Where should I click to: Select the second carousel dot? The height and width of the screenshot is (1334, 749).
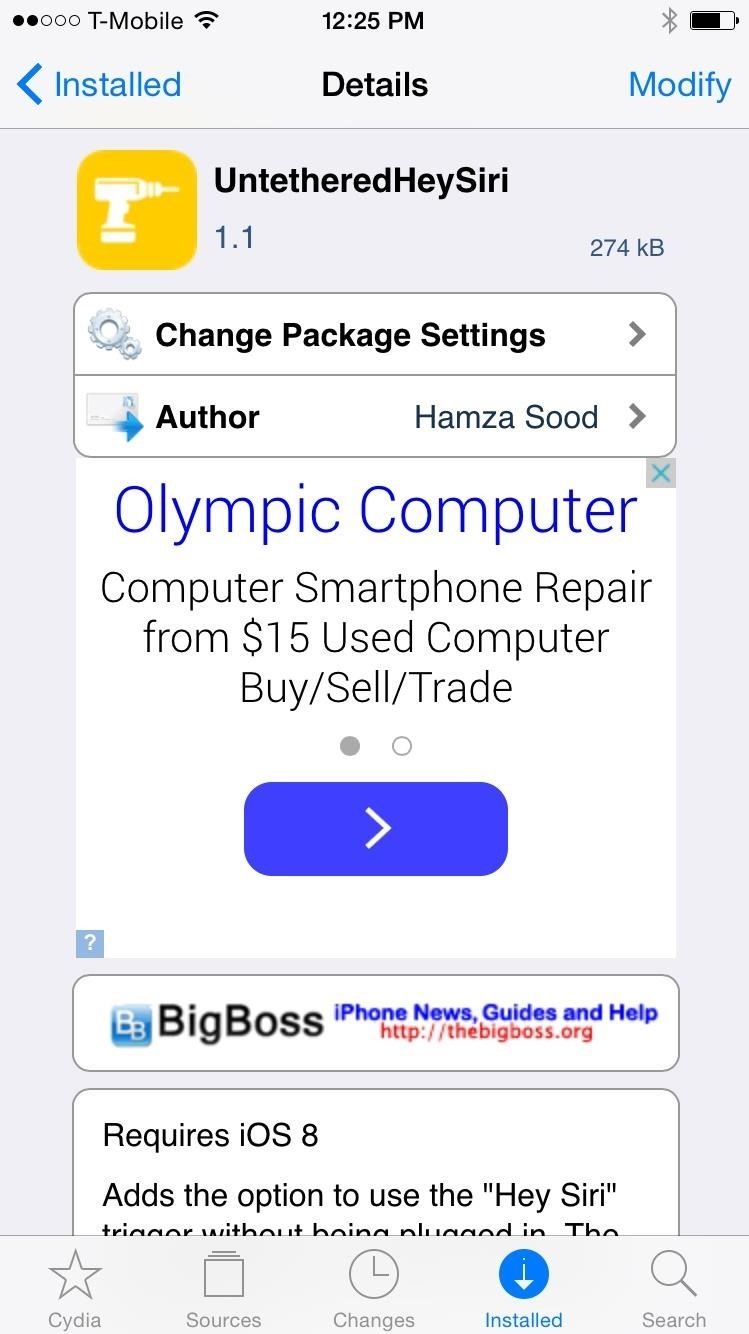point(402,745)
